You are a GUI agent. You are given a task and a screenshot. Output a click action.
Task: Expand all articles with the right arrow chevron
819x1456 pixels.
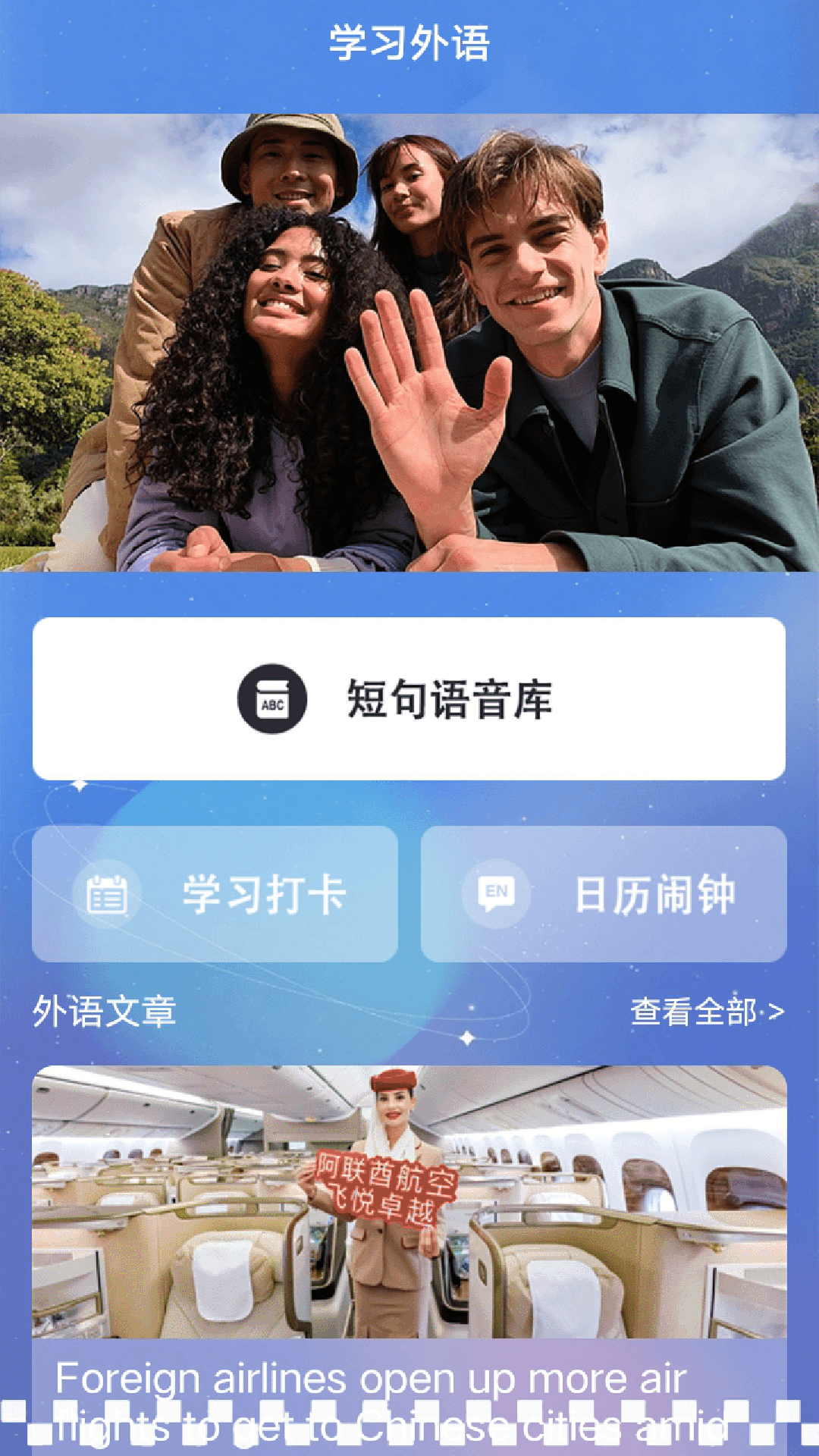click(x=776, y=1009)
